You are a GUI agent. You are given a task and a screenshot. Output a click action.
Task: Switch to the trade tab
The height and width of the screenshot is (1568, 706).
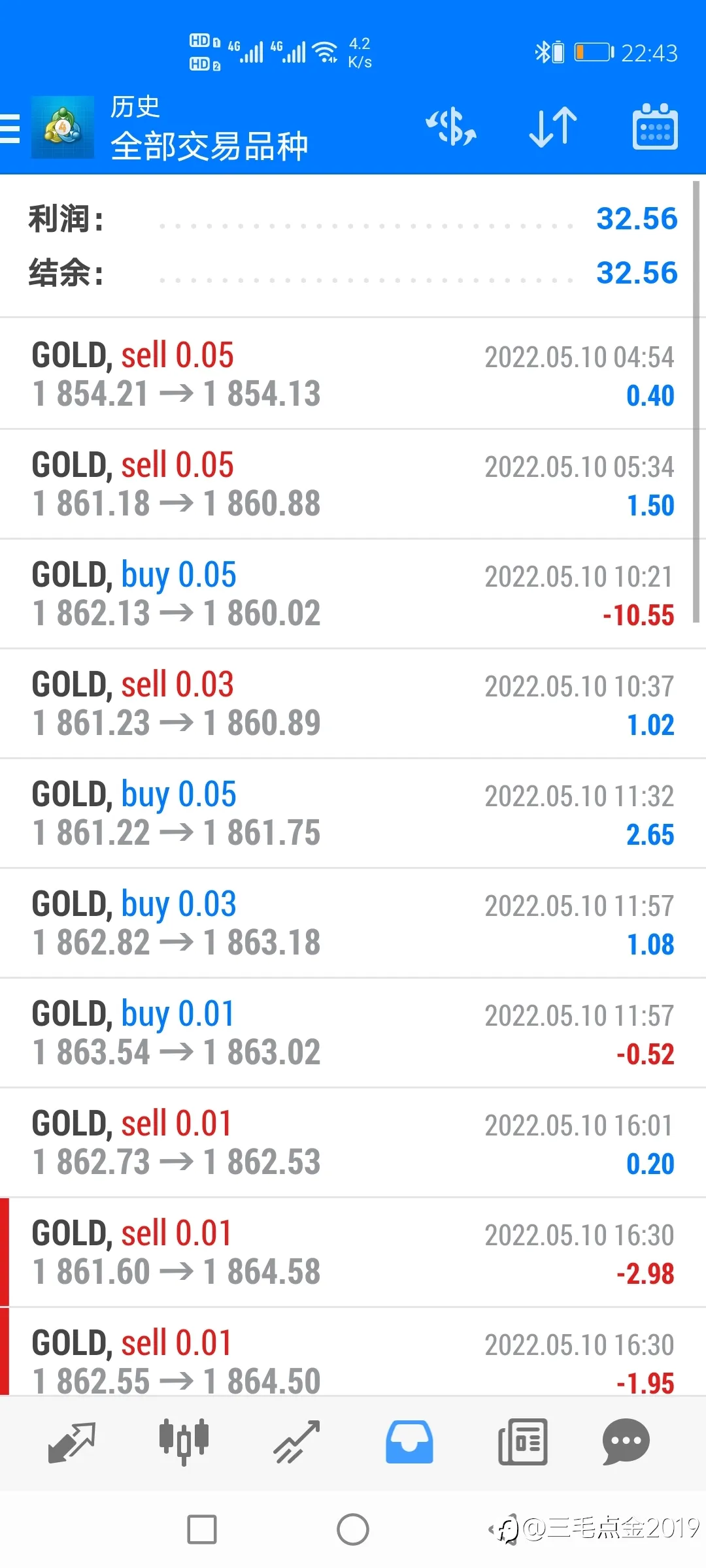coord(296,1442)
